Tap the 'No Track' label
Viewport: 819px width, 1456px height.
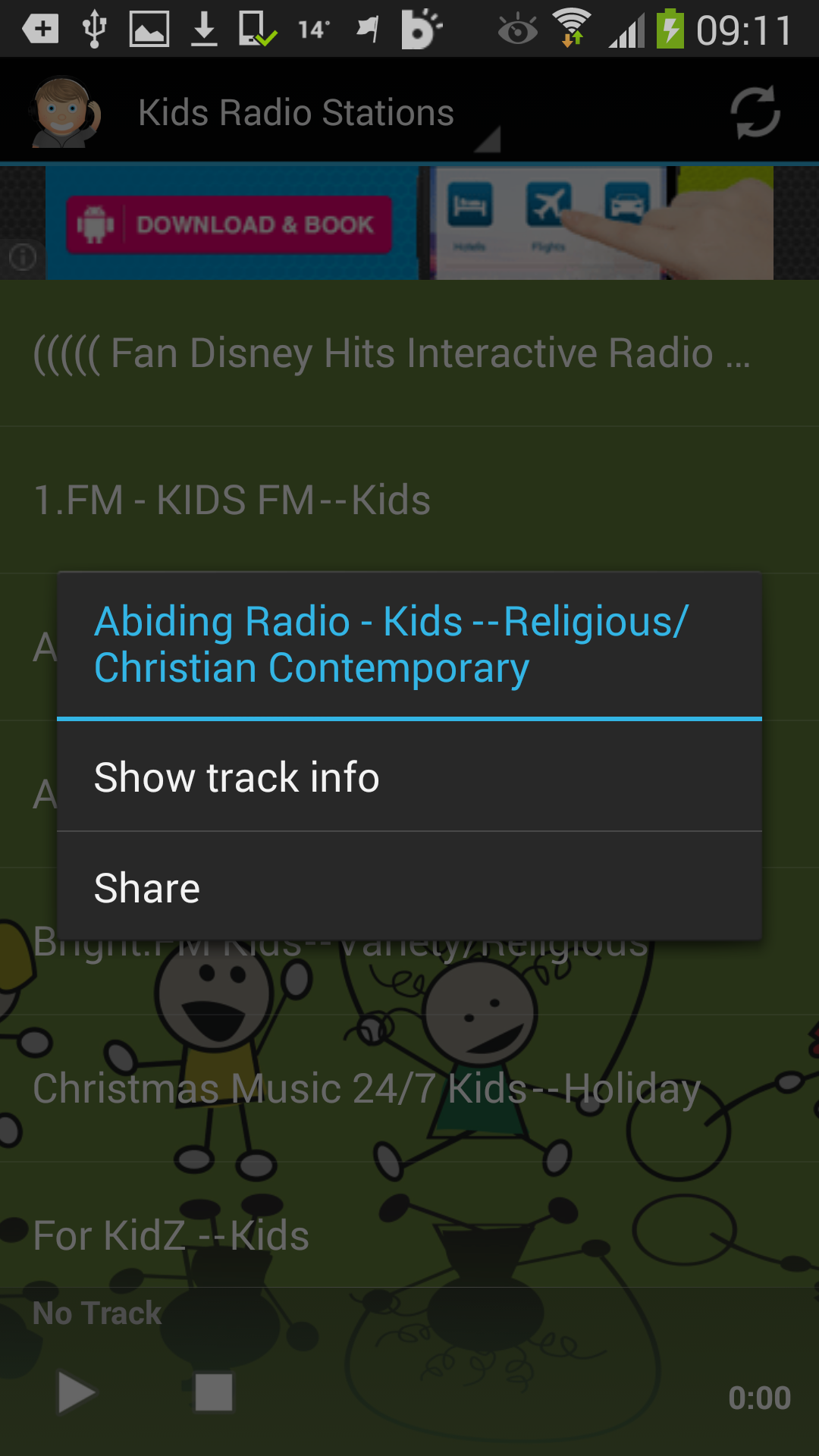pyautogui.click(x=97, y=1312)
